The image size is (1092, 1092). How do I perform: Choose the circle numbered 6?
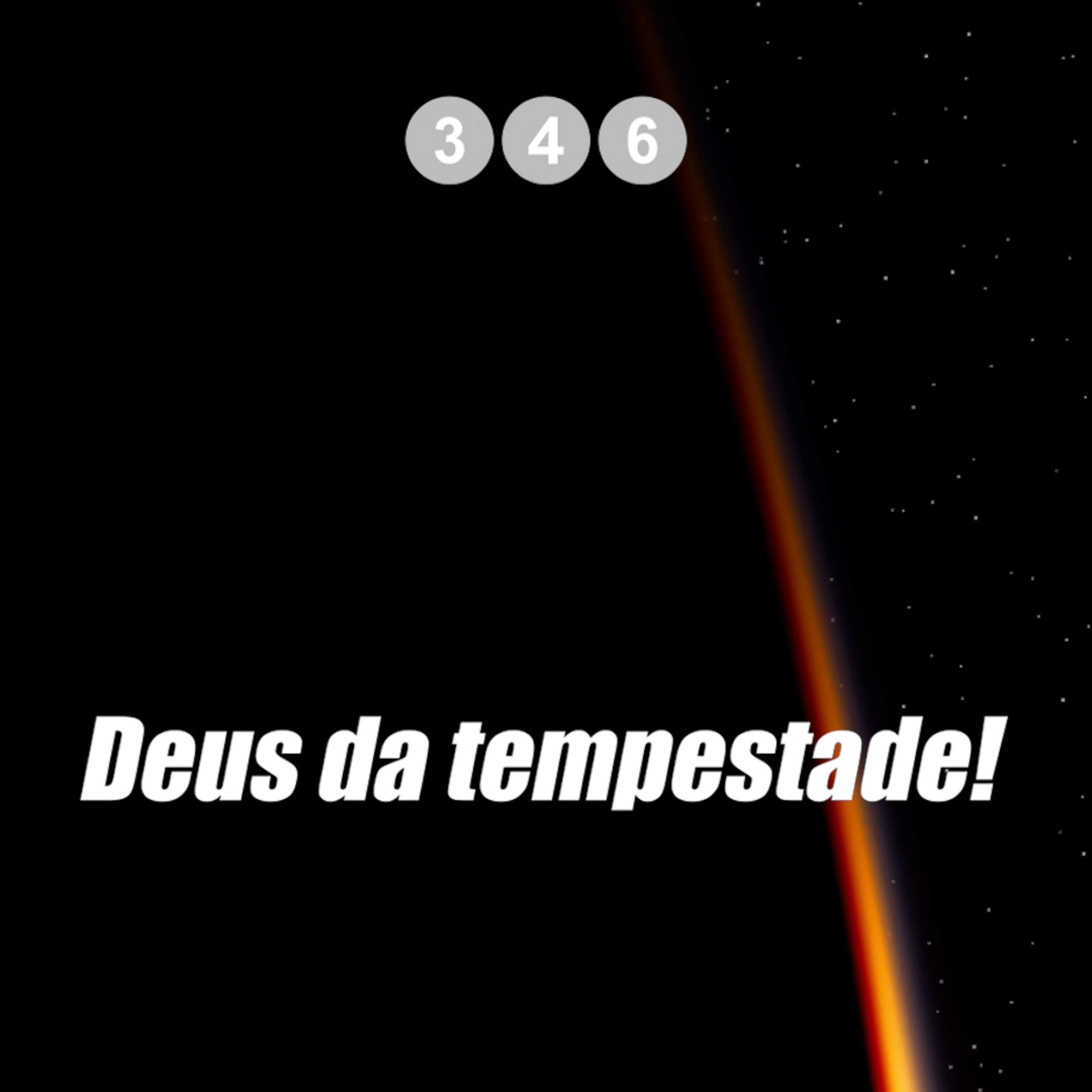tap(643, 140)
